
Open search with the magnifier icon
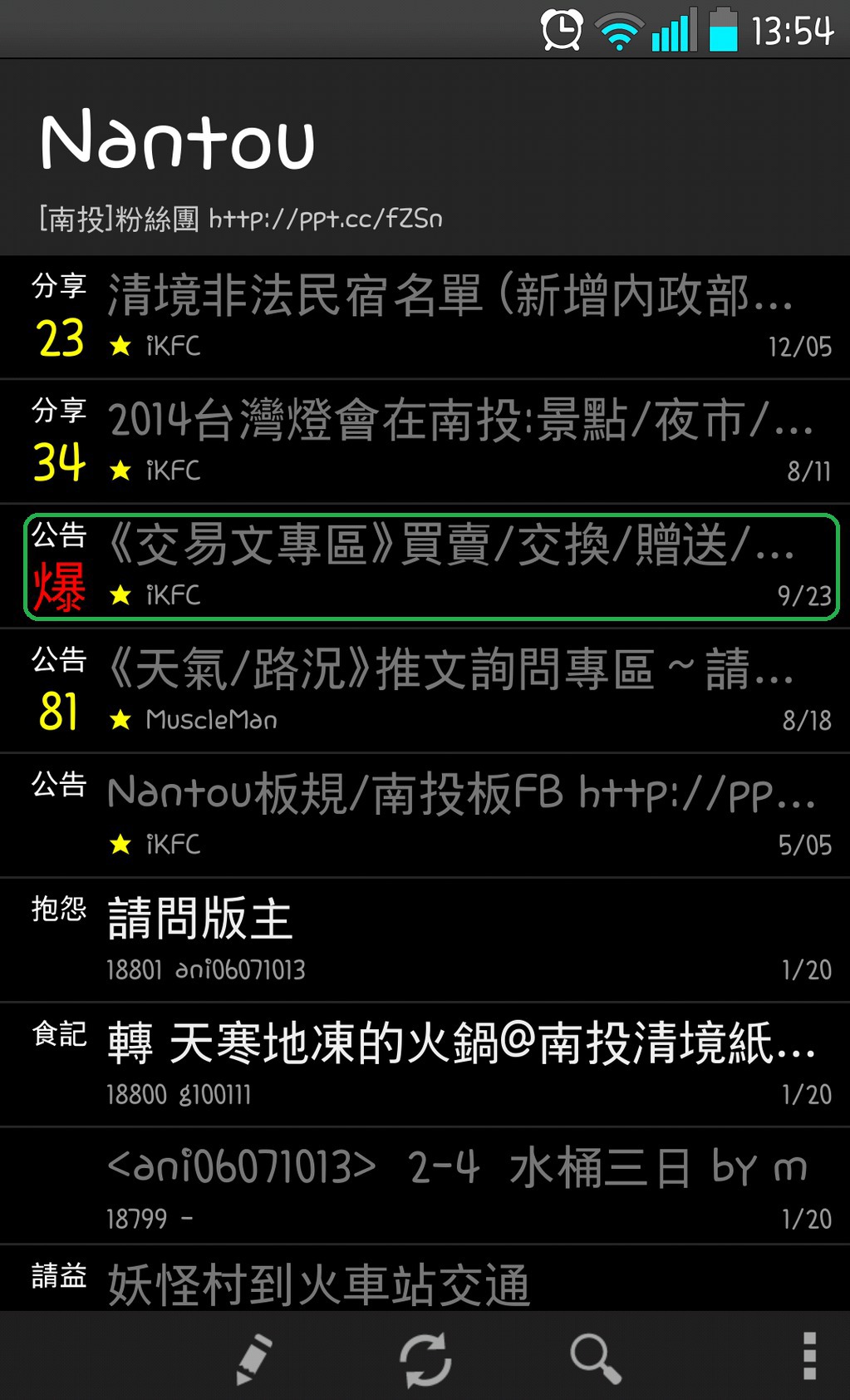(596, 1358)
